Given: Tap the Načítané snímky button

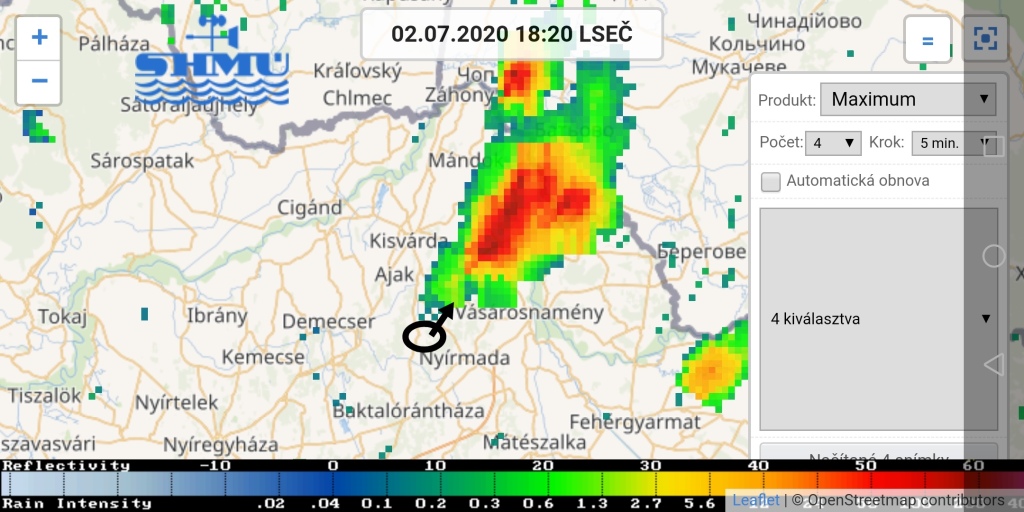Looking at the screenshot, I should tap(878, 453).
